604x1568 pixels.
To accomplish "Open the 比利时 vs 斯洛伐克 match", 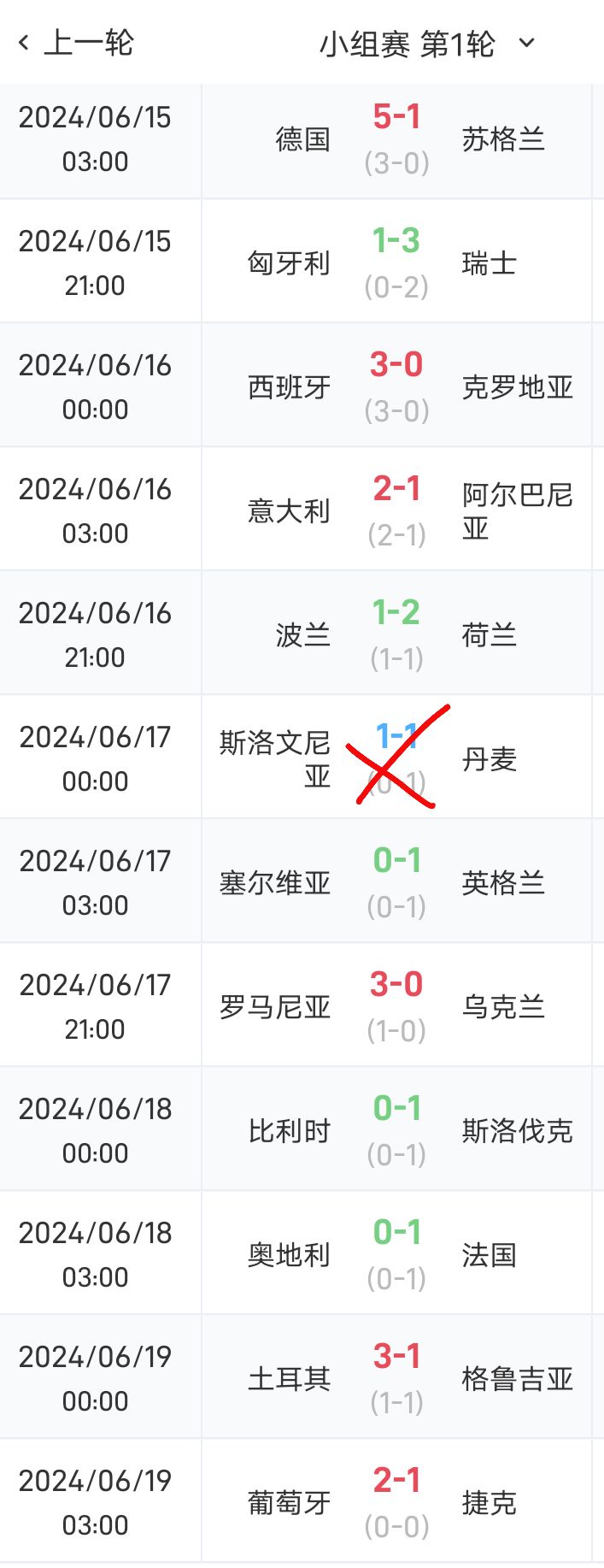I will pos(396,1130).
